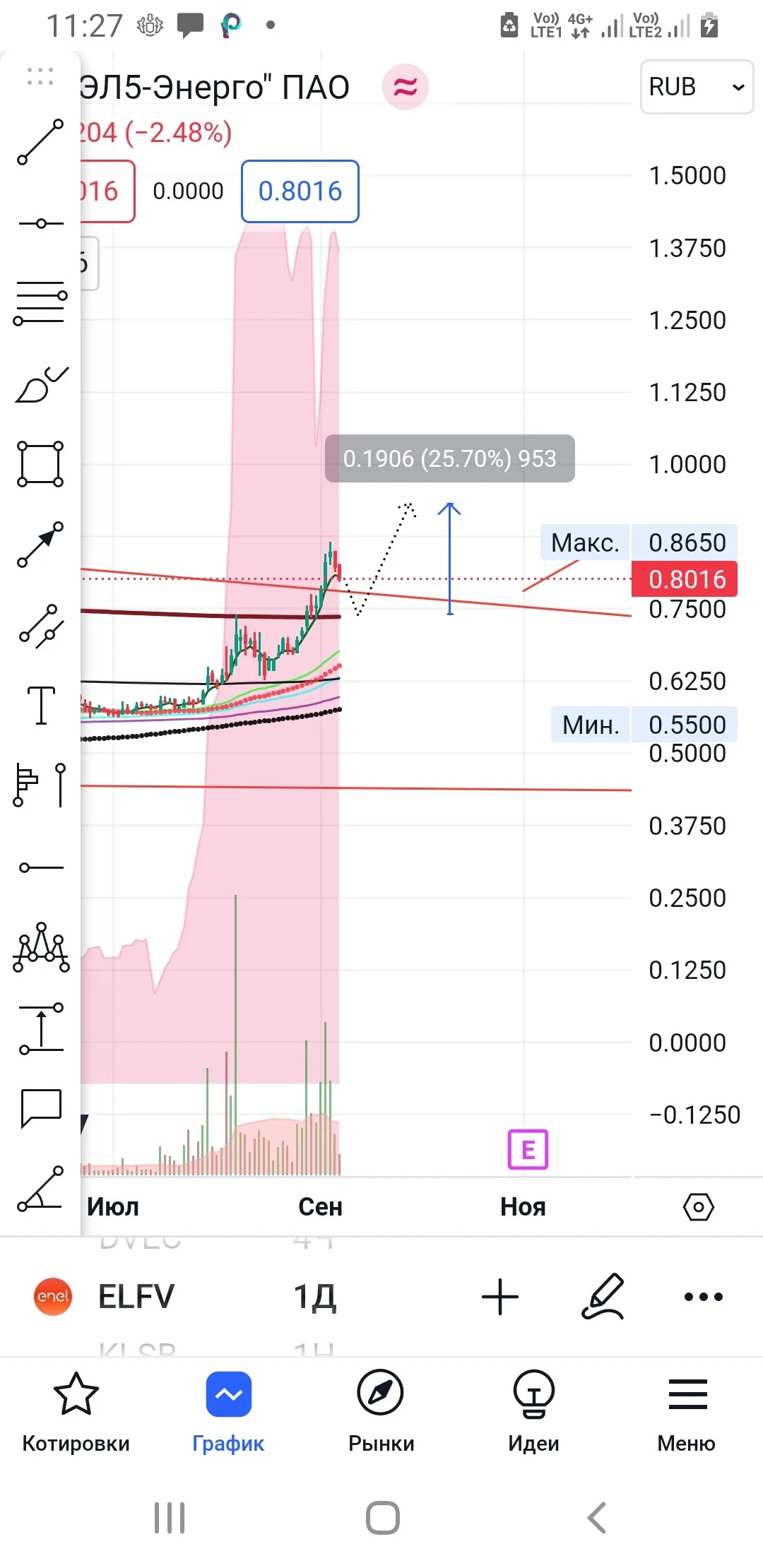The width and height of the screenshot is (763, 1568).
Task: Tap the plus icon to add indicator
Action: point(500,1296)
